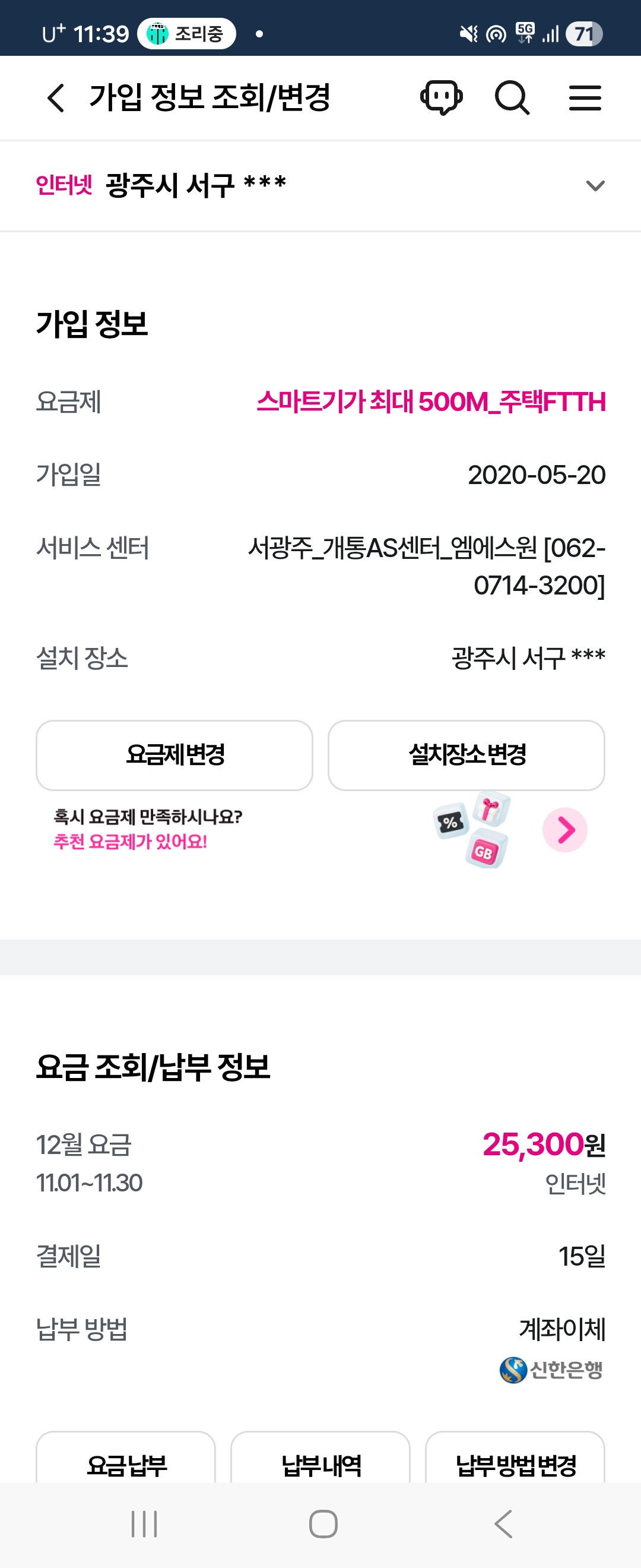Viewport: 641px width, 1568px height.
Task: Open the chatbot assistant icon
Action: [x=441, y=97]
